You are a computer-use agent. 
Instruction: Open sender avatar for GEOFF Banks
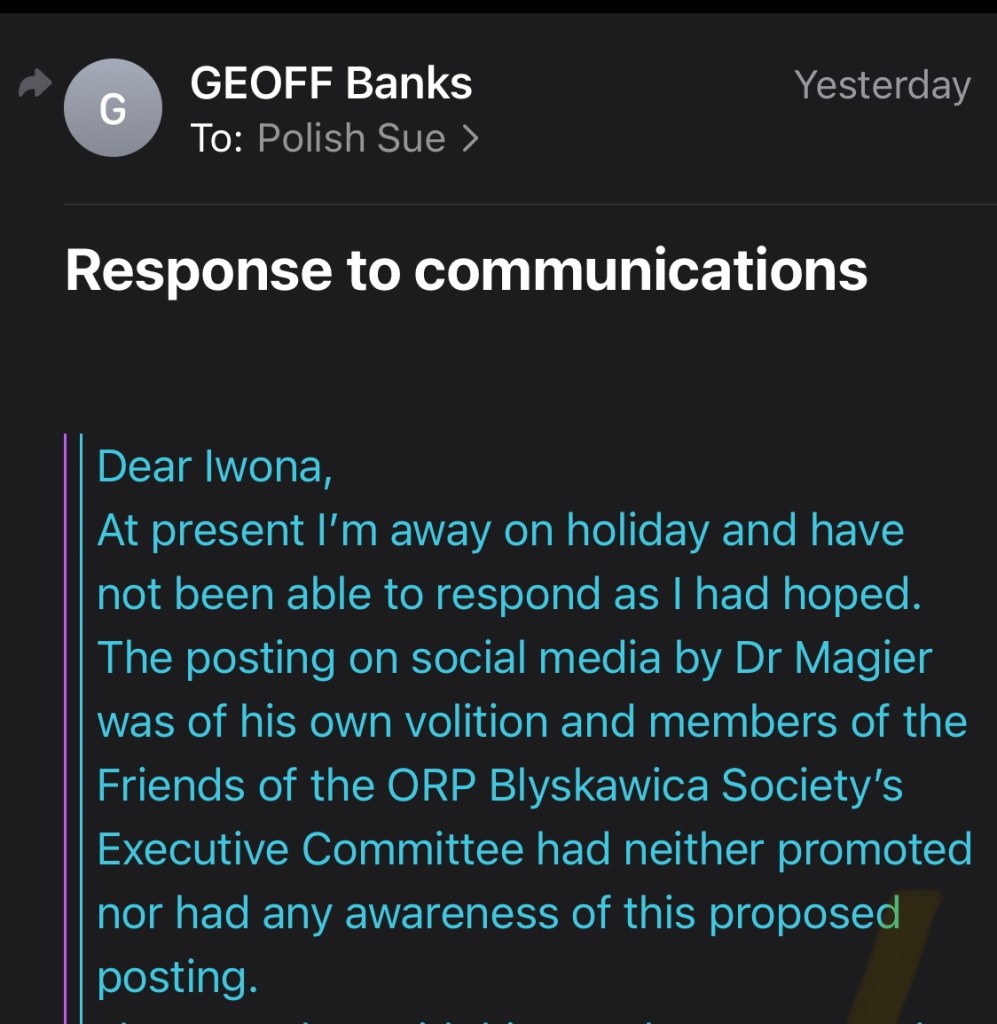tap(113, 108)
